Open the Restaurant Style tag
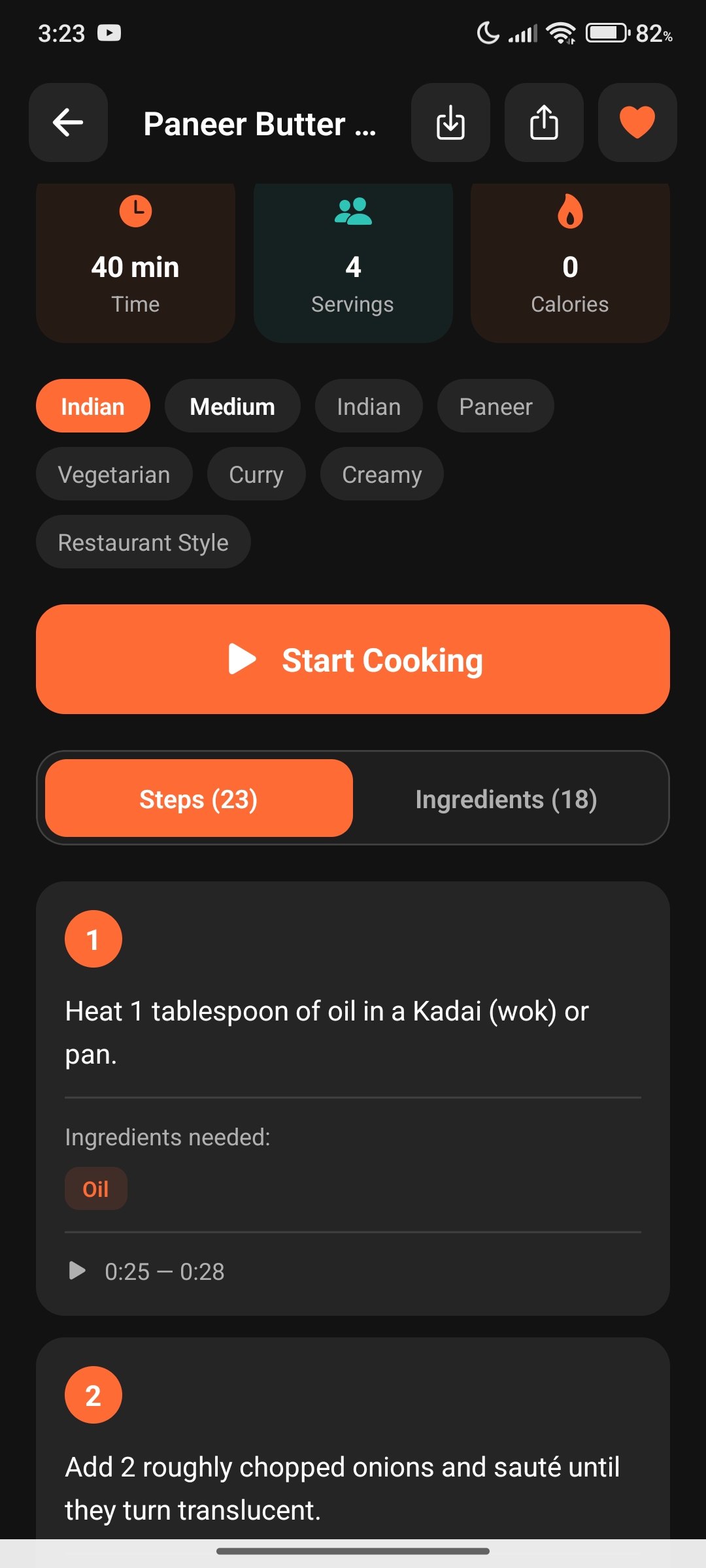The image size is (706, 1568). click(x=143, y=542)
